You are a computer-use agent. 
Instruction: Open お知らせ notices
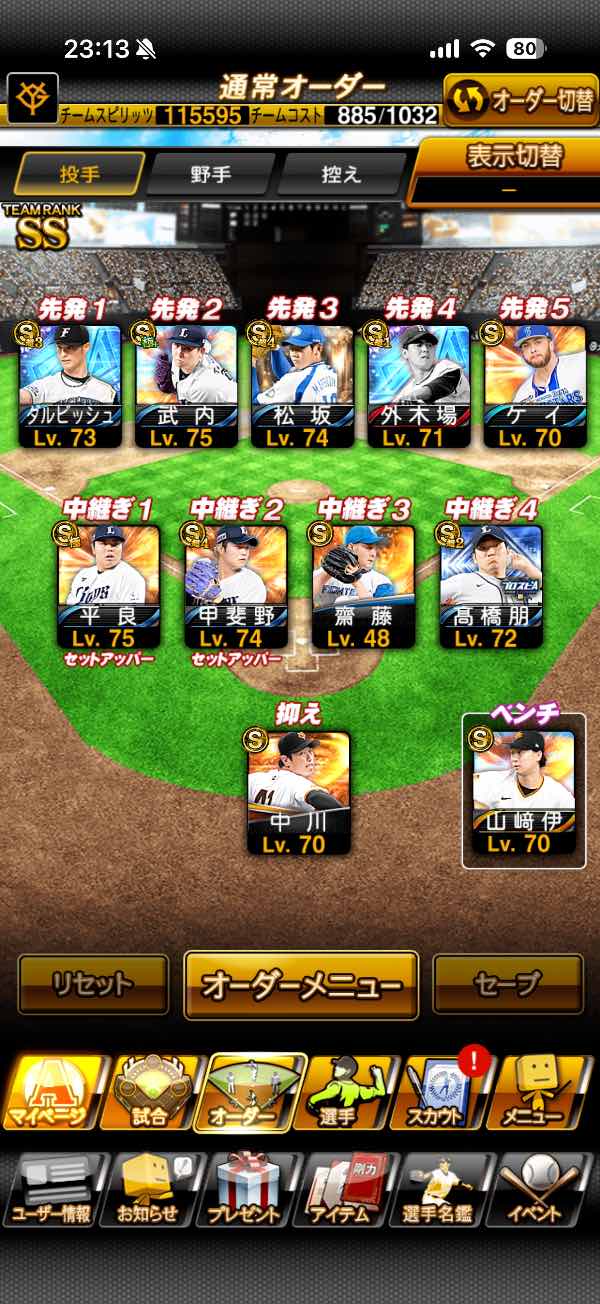pyautogui.click(x=151, y=1188)
